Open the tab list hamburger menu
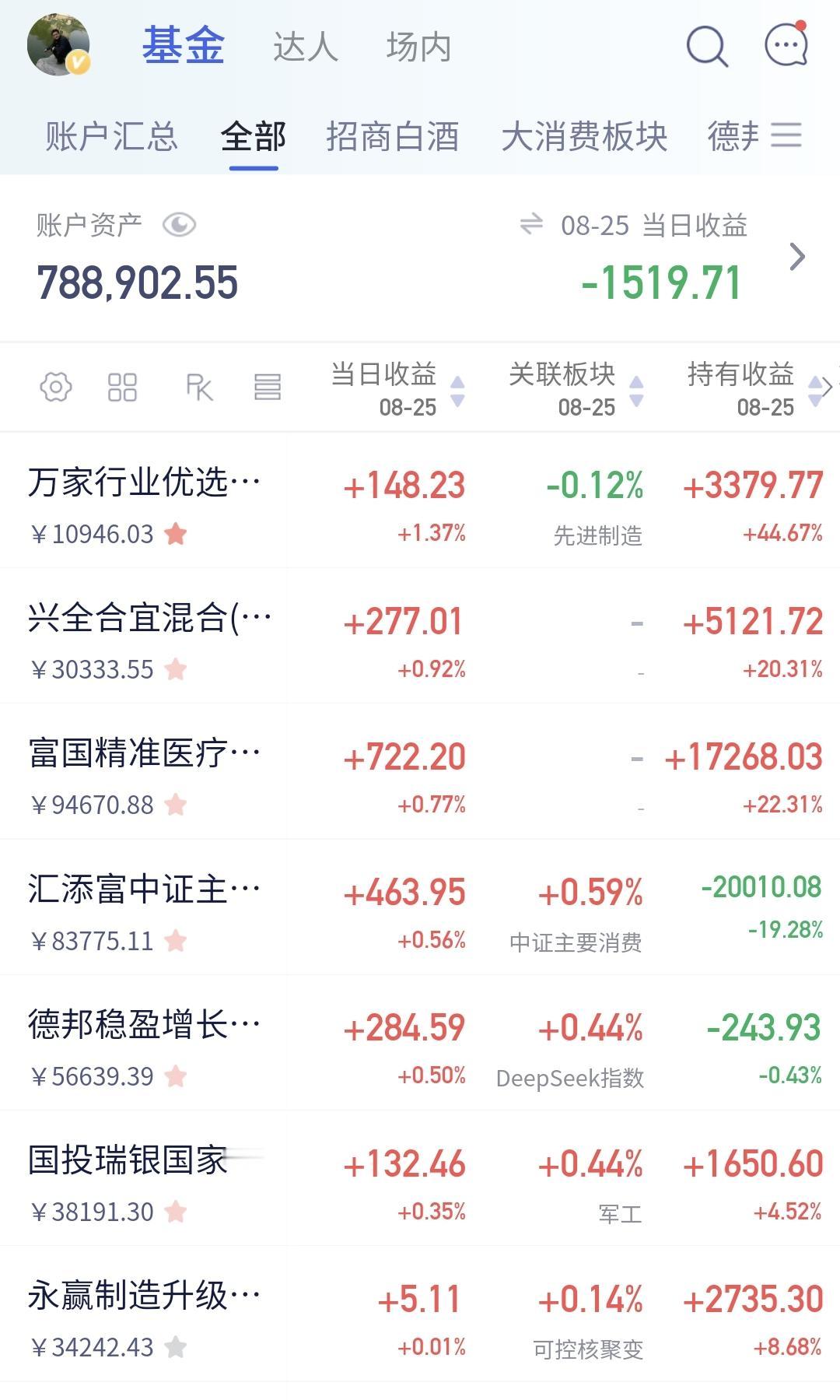 pos(786,135)
